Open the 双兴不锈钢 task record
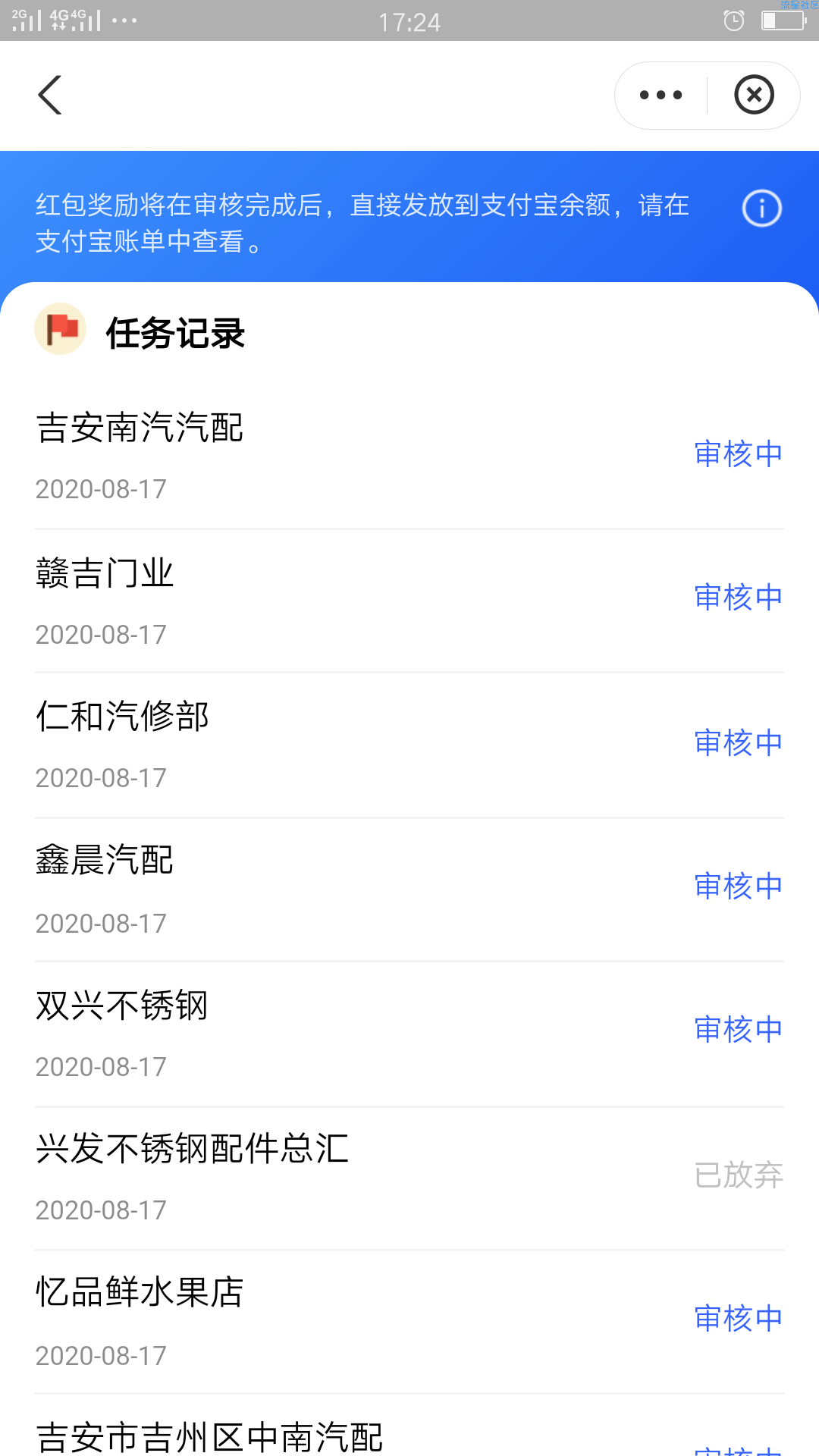The height and width of the screenshot is (1456, 819). pyautogui.click(x=409, y=1034)
